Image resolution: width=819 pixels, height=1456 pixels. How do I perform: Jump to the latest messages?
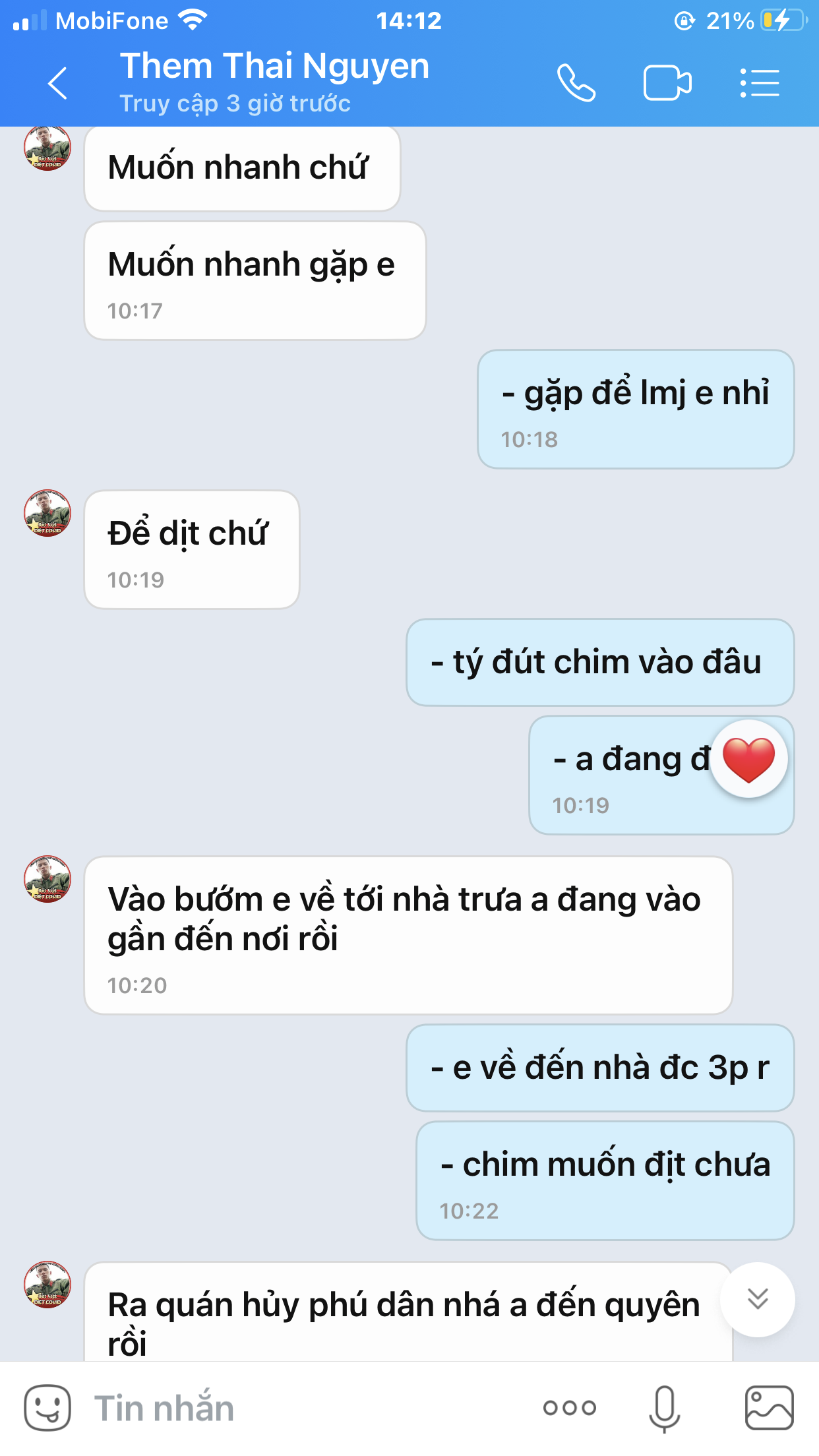[758, 1299]
